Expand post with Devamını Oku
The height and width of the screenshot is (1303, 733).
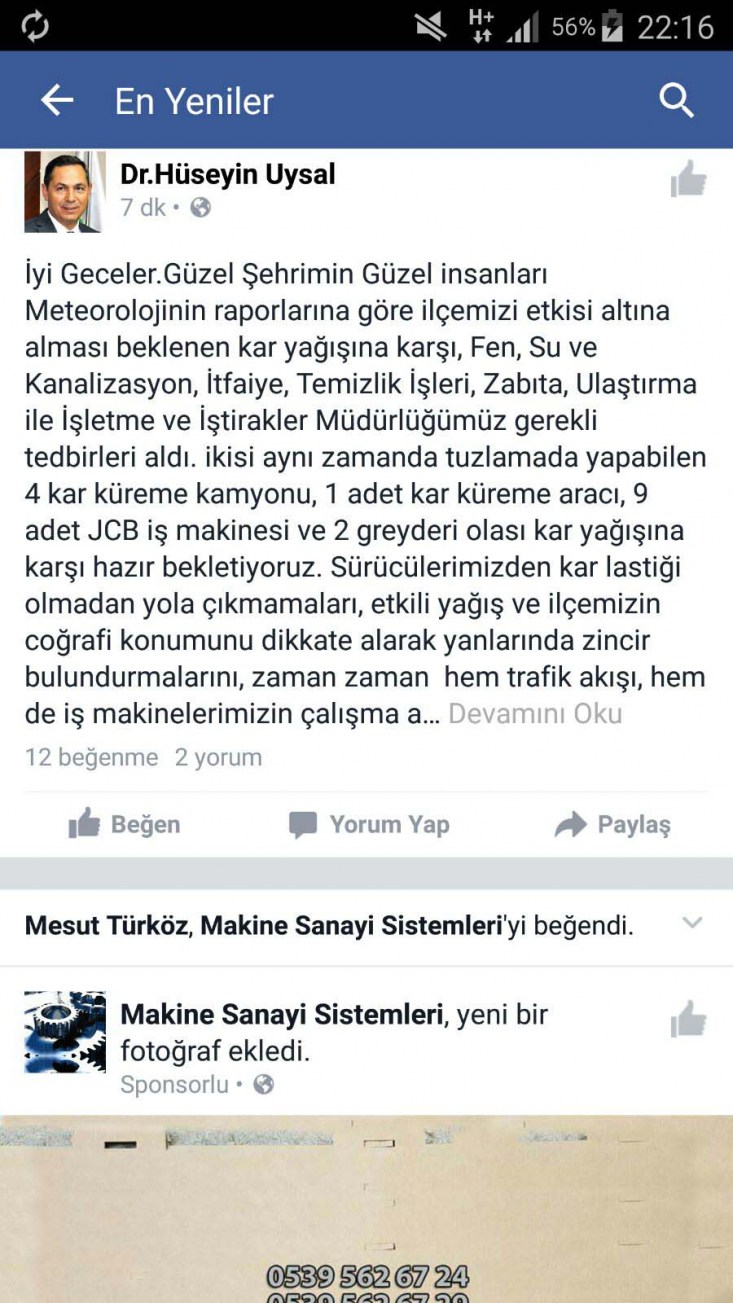point(535,714)
